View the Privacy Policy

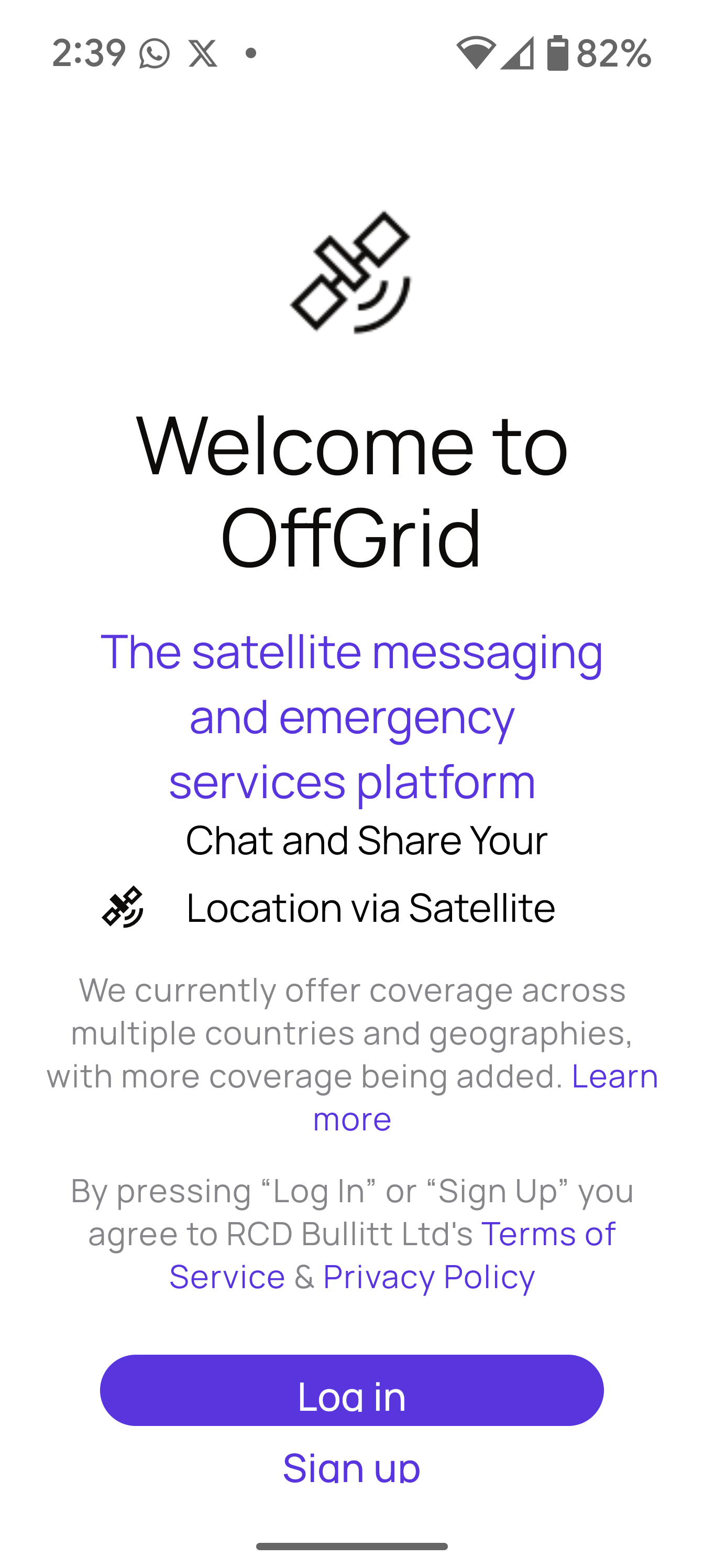pos(429,1277)
